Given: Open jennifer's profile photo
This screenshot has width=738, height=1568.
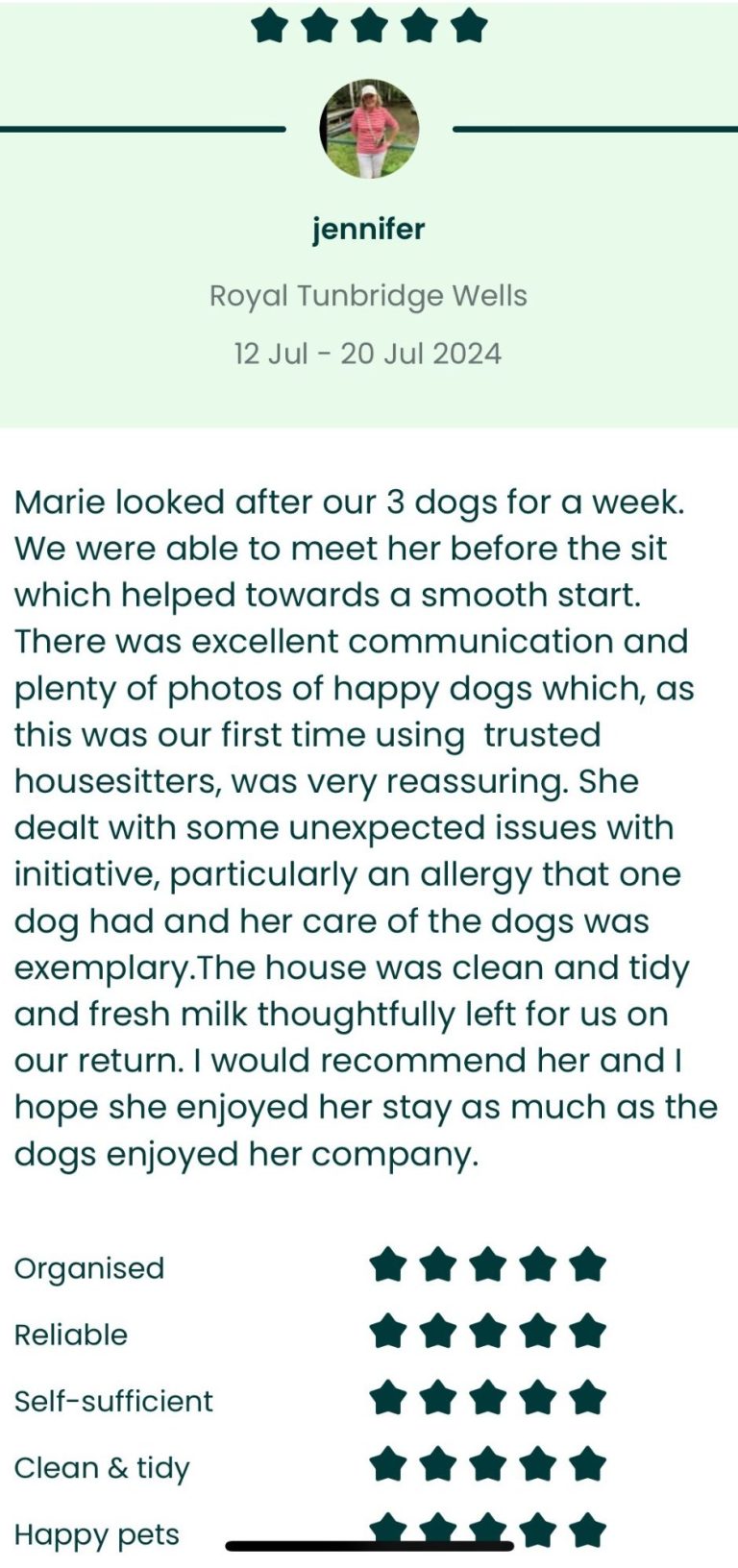Looking at the screenshot, I should (369, 129).
